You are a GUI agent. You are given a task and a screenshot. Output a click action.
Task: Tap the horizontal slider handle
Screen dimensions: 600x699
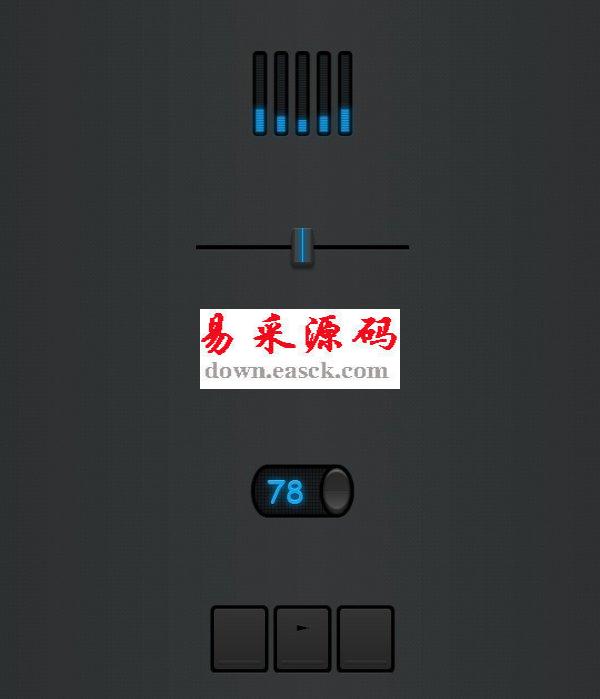point(302,246)
